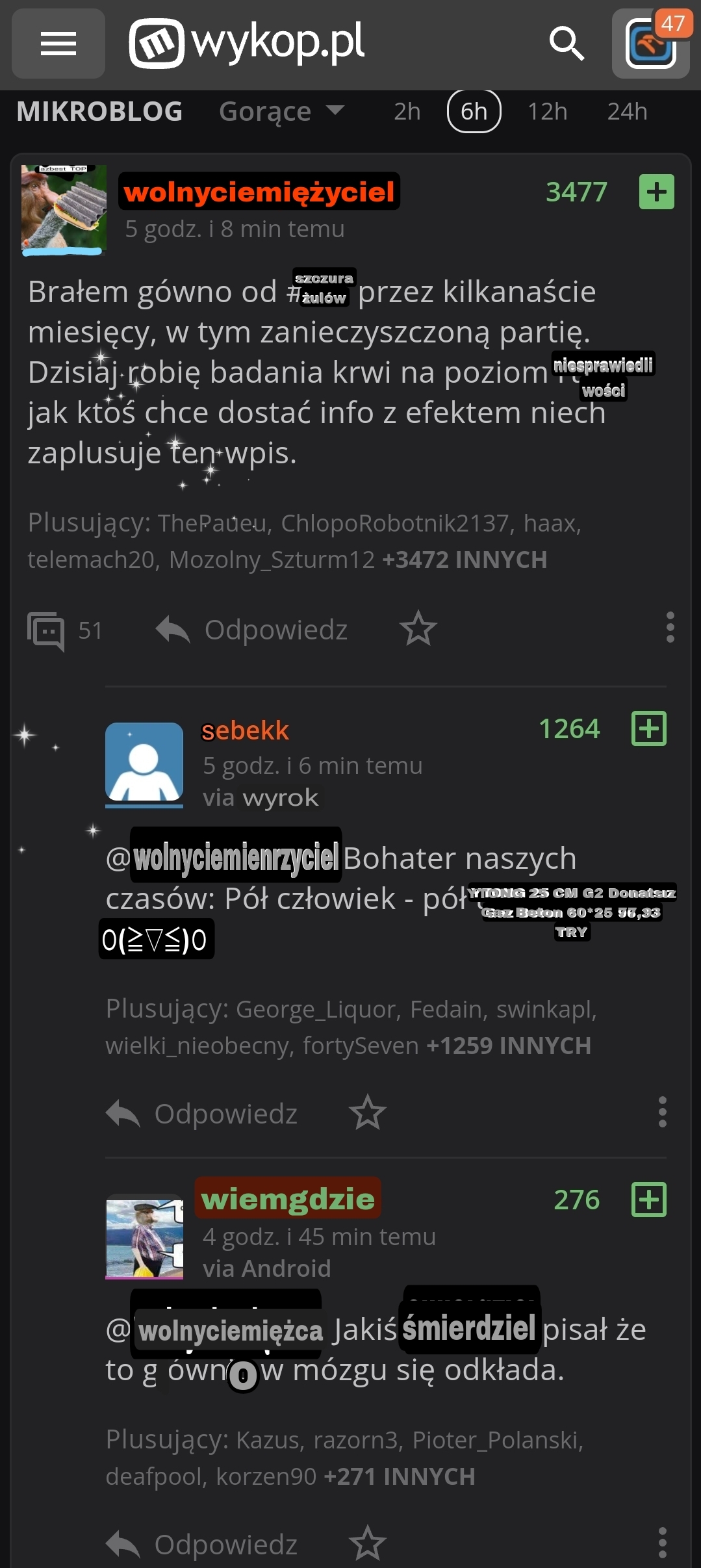Viewport: 701px width, 1568px height.
Task: Favorite wolnyciemiężyciel's post with star
Action: [x=418, y=628]
